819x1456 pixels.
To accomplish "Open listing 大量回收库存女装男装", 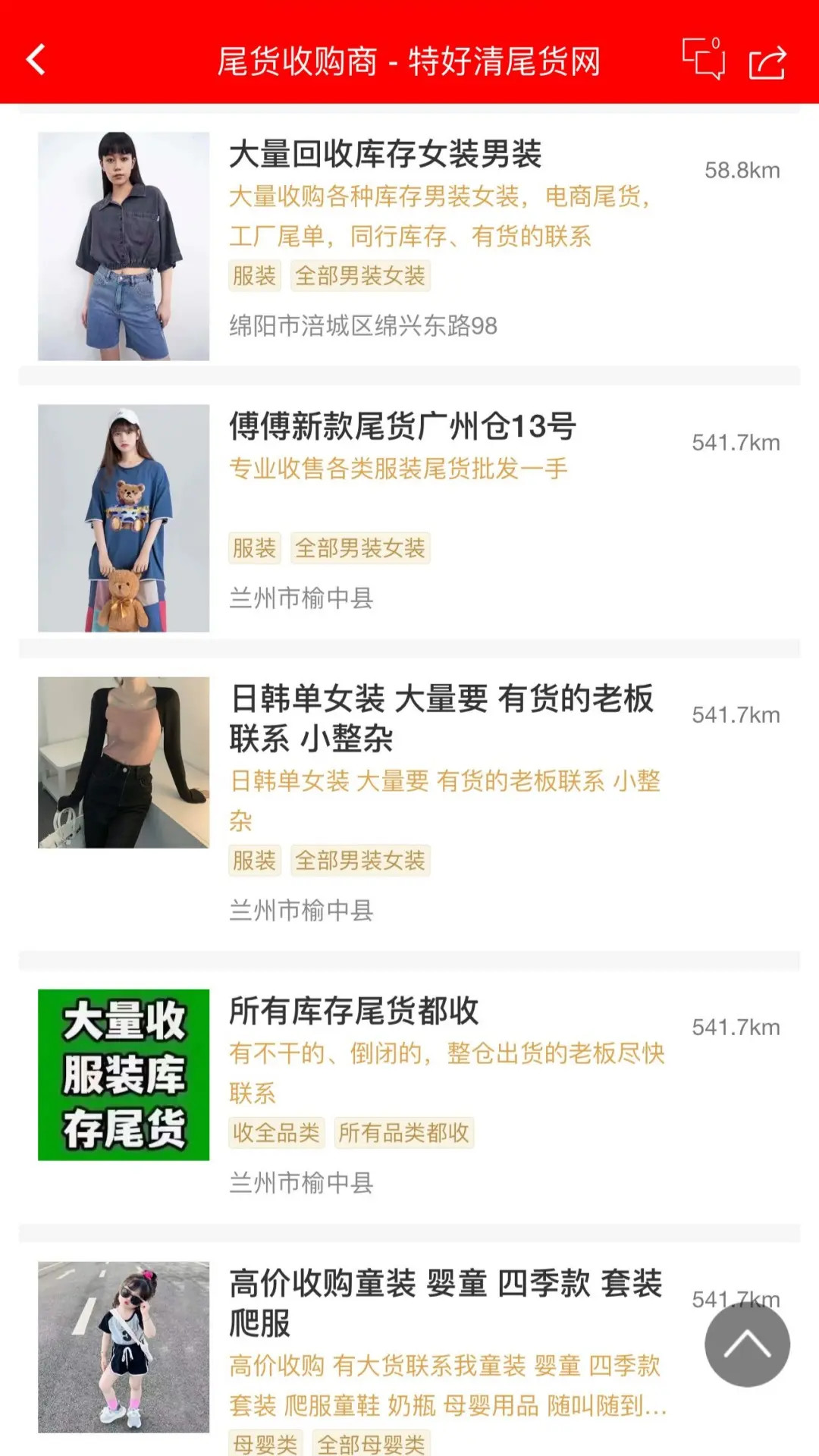I will 385,155.
